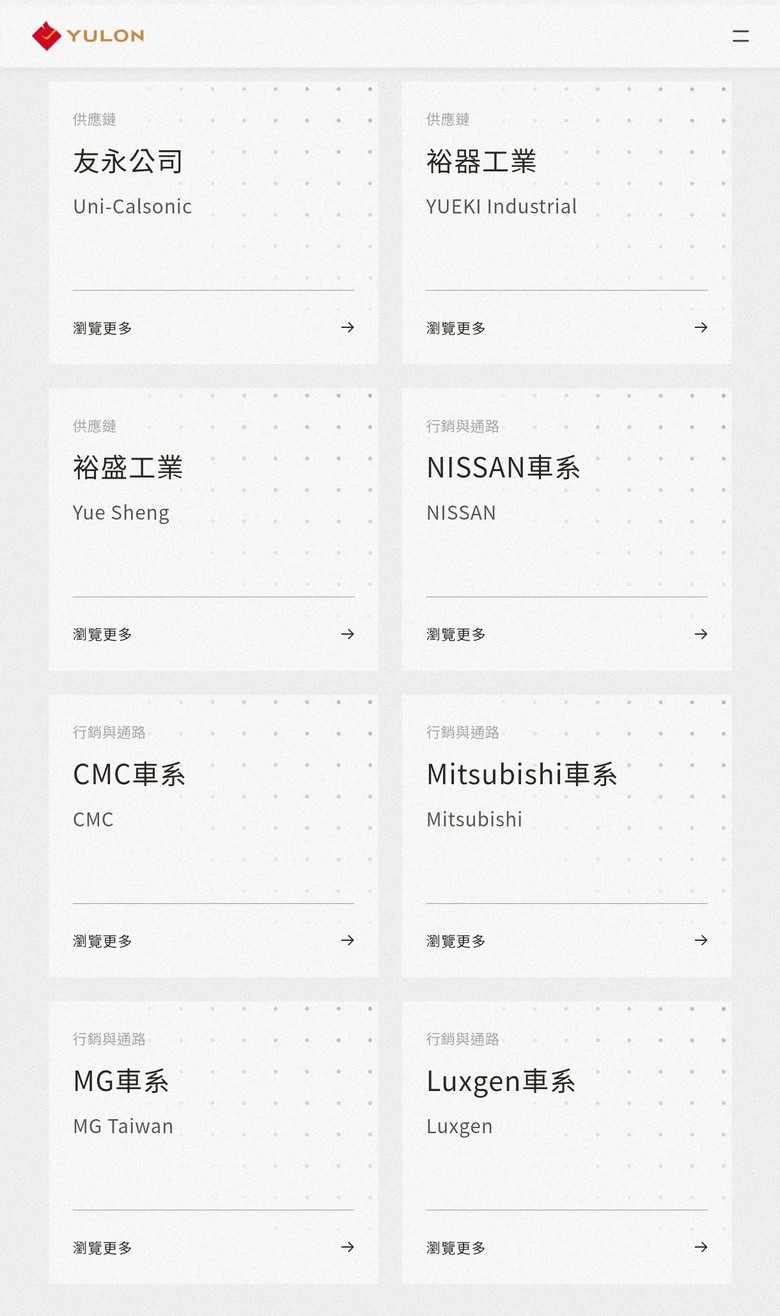View the MG車系 MG Taiwan card
This screenshot has width=780, height=1316.
pos(213,1142)
